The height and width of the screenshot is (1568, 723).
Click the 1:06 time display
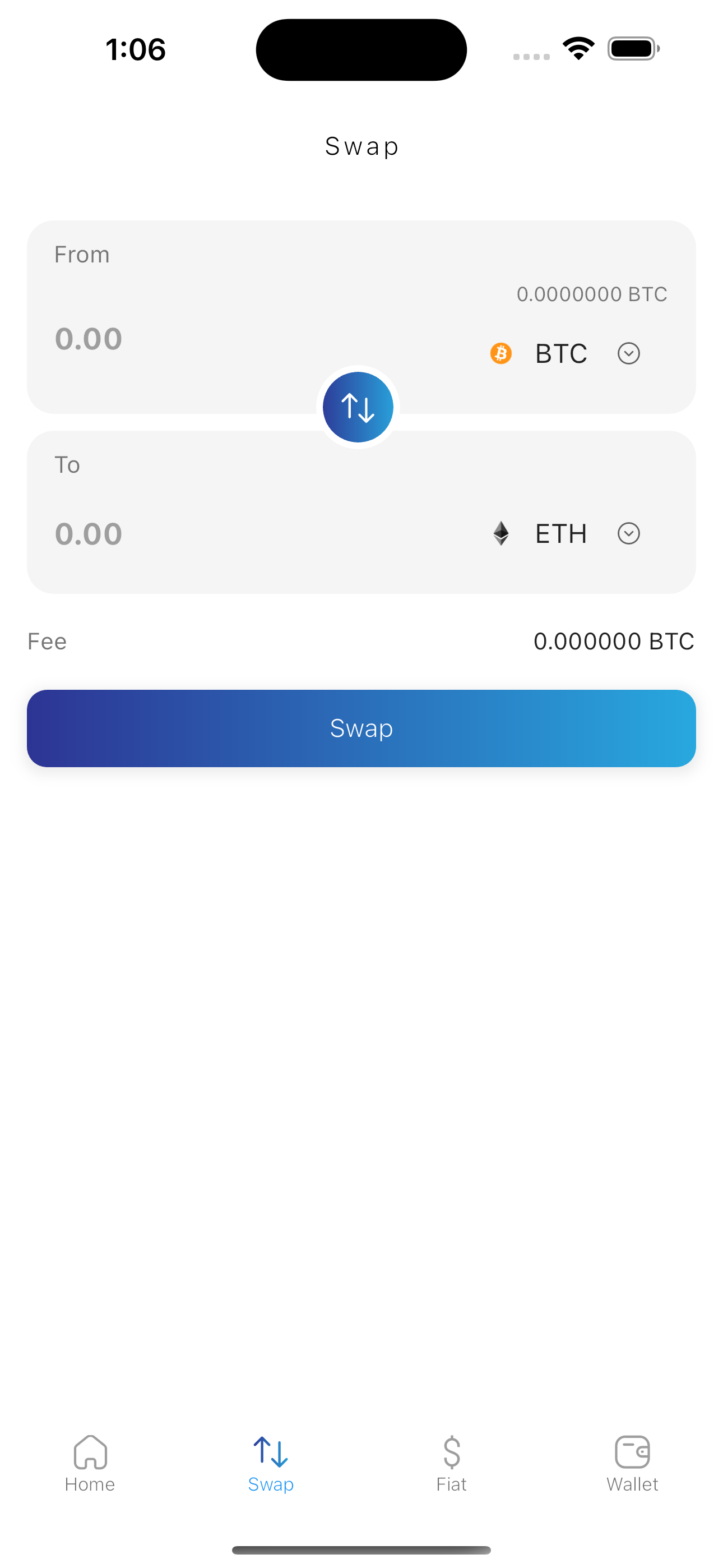135,50
